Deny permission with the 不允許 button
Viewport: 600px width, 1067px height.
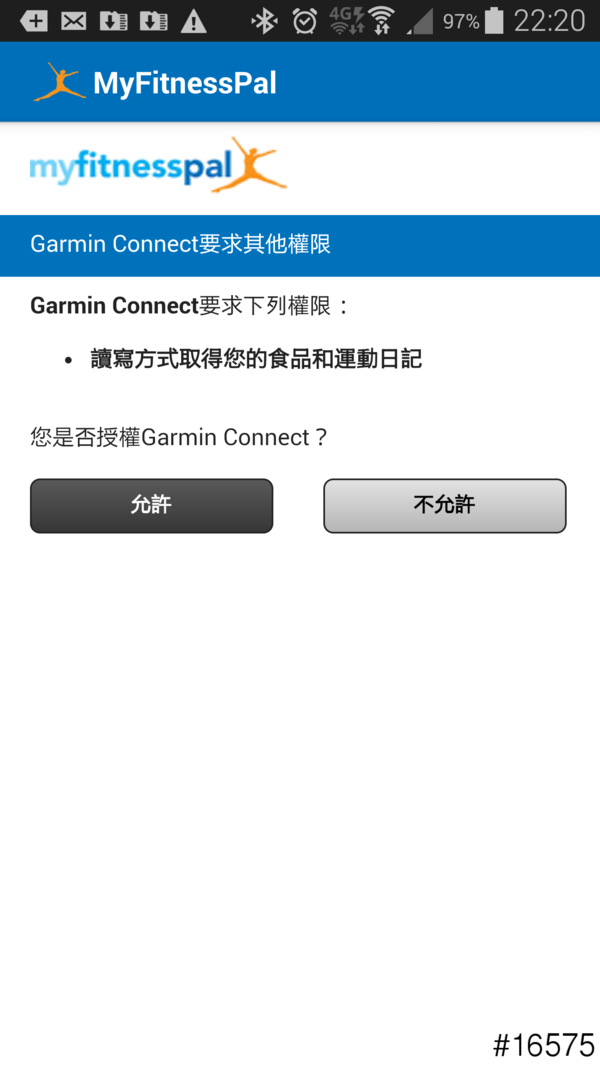coord(444,506)
